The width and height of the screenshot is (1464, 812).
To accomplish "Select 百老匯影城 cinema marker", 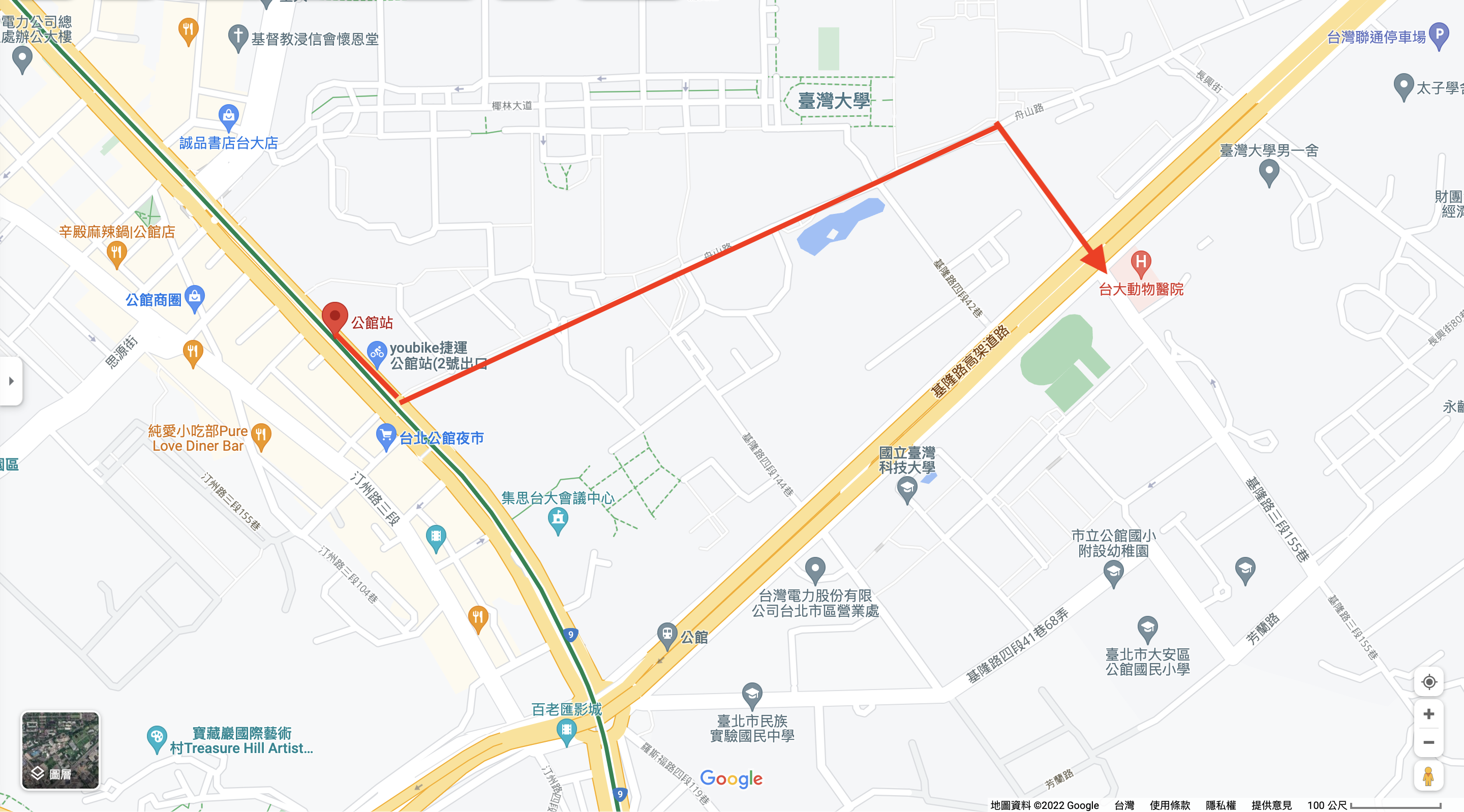I will coord(566,730).
